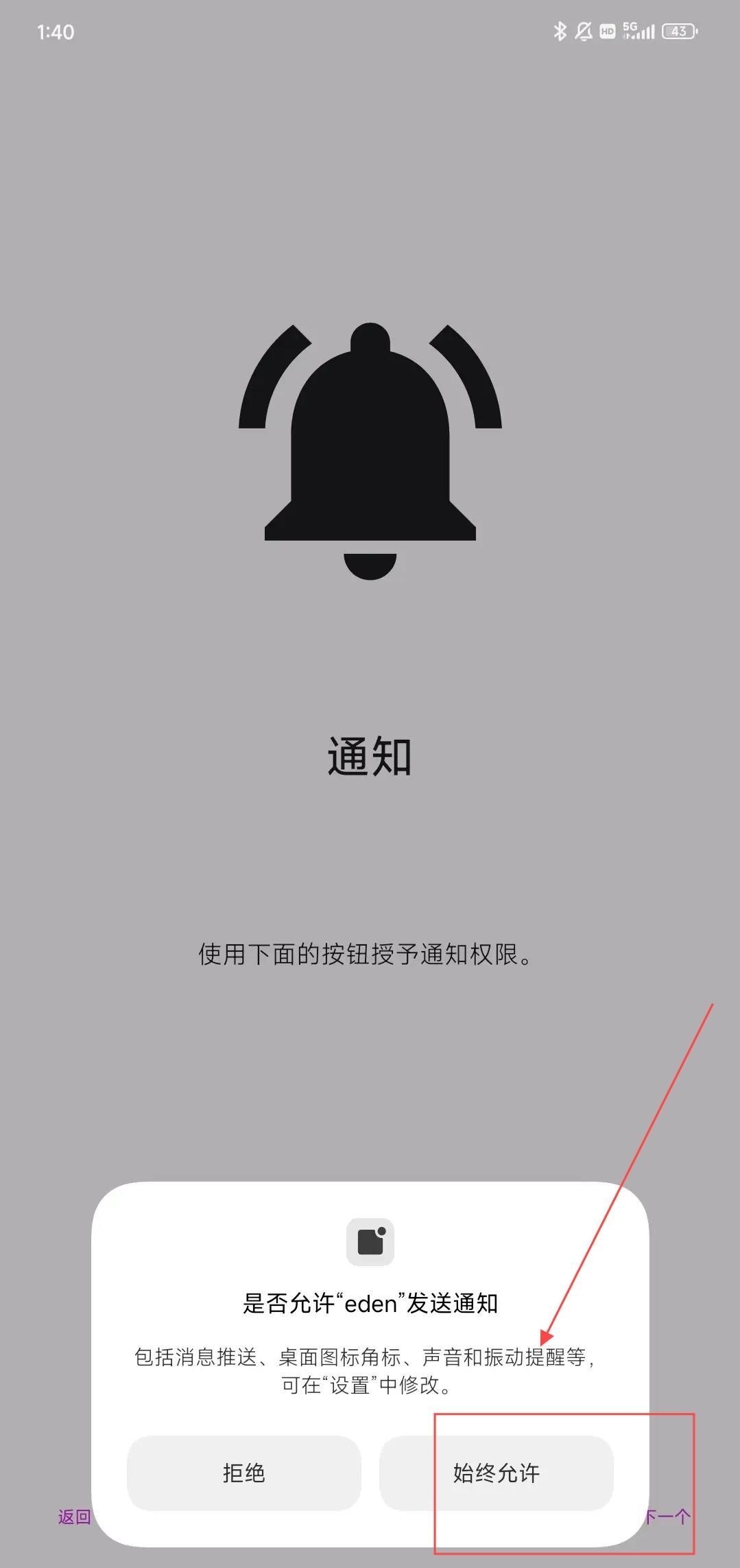Tap the muted notification bell status icon
This screenshot has height=1568, width=740.
584,32
